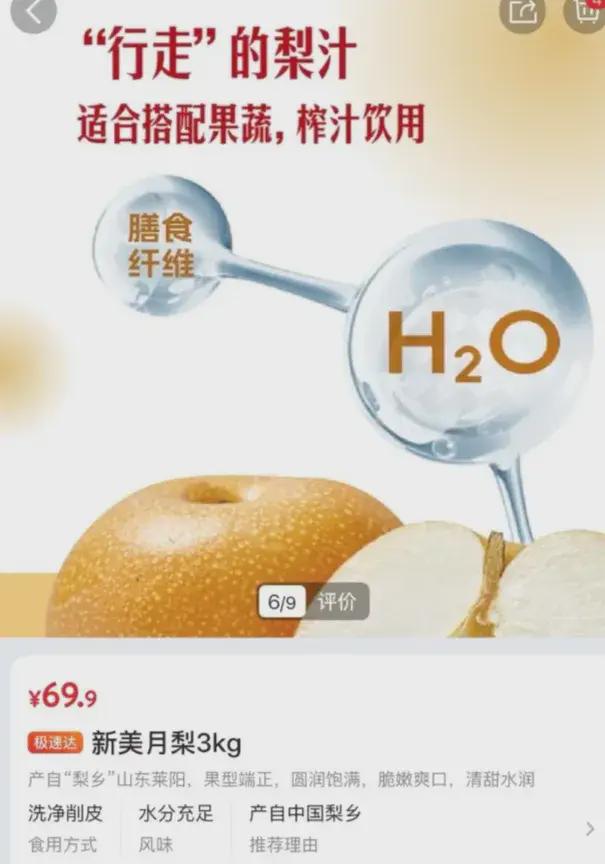605x864 pixels.
Task: Go back using the top-left arrow
Action: tap(33, 12)
